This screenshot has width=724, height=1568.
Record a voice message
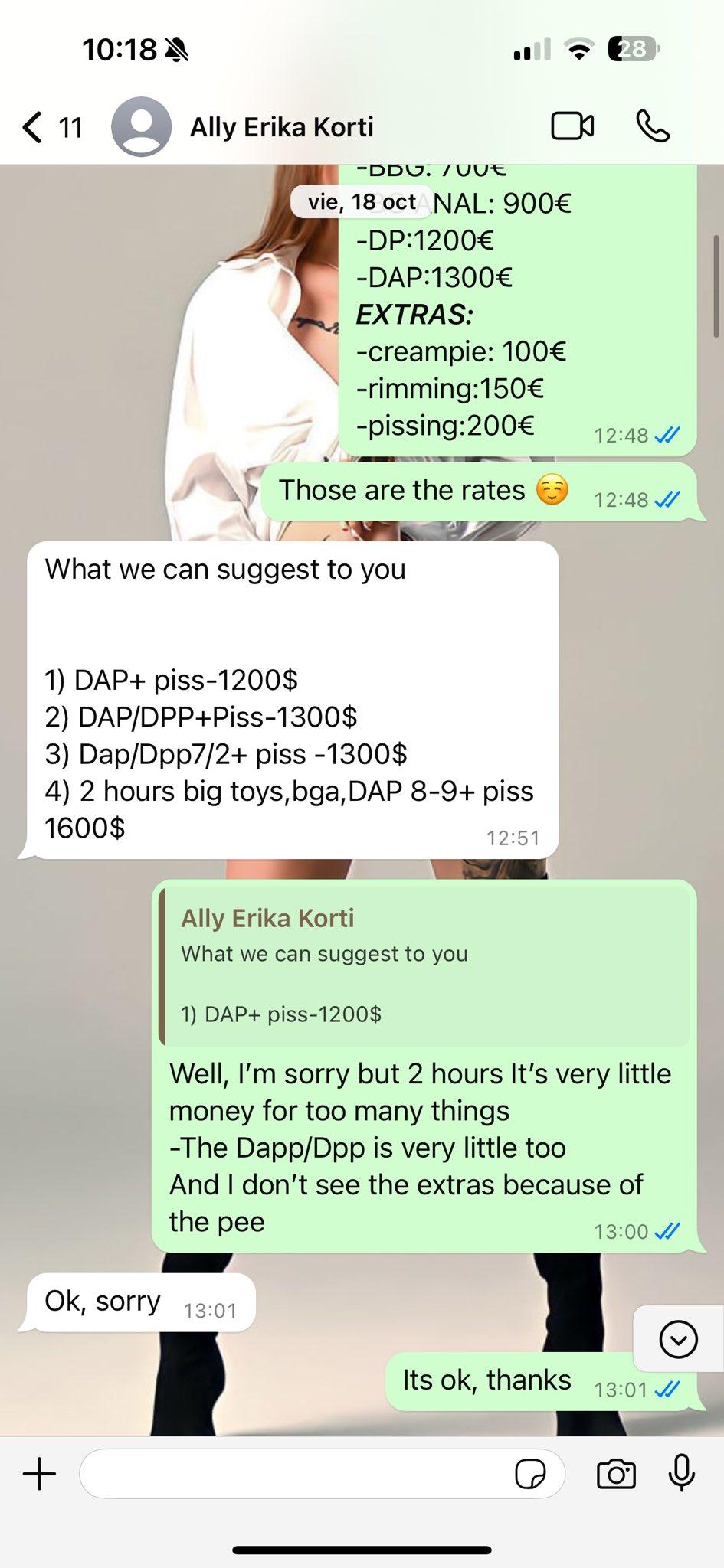coord(681,1472)
